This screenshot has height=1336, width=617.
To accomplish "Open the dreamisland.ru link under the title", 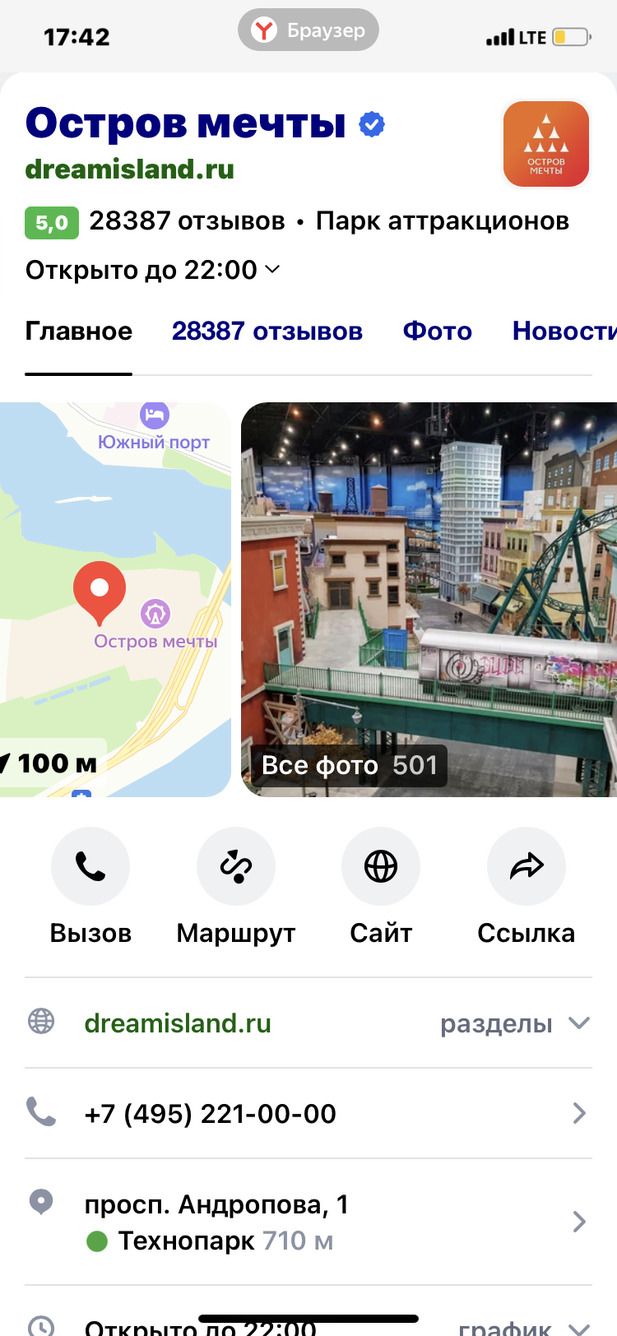I will (129, 169).
